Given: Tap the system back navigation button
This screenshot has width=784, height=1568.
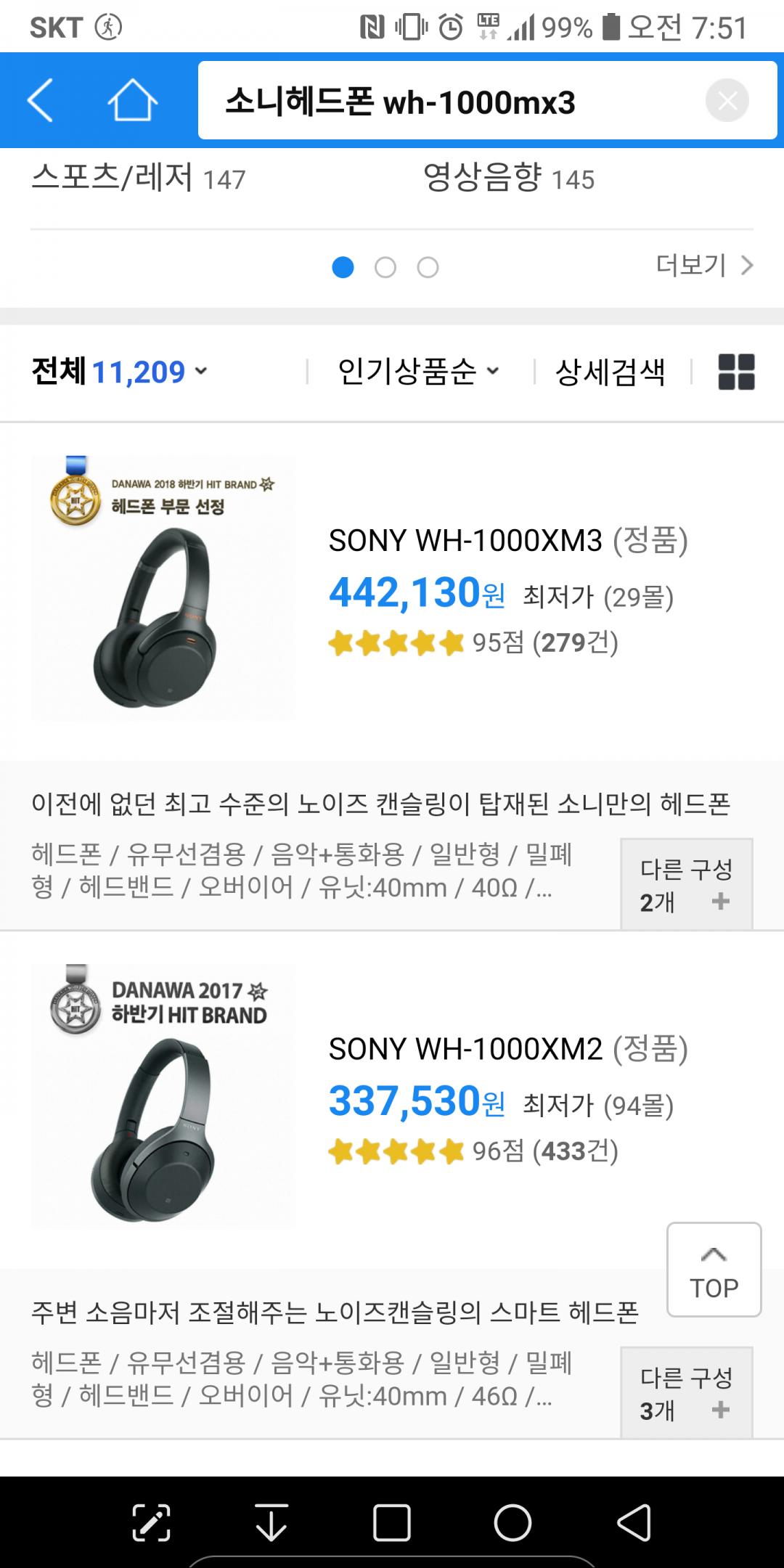Looking at the screenshot, I should (633, 1522).
